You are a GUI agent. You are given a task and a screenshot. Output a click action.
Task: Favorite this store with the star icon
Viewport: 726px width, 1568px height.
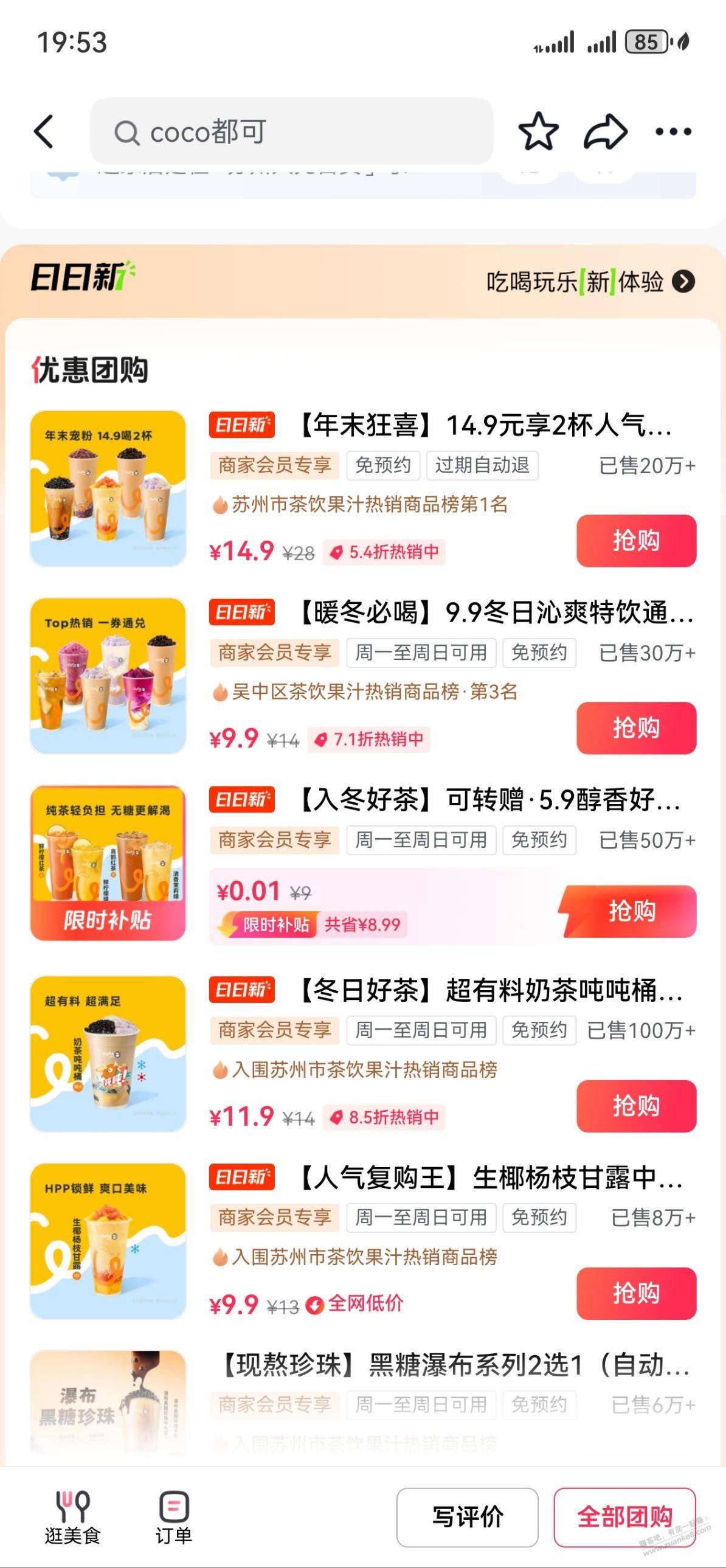point(539,131)
